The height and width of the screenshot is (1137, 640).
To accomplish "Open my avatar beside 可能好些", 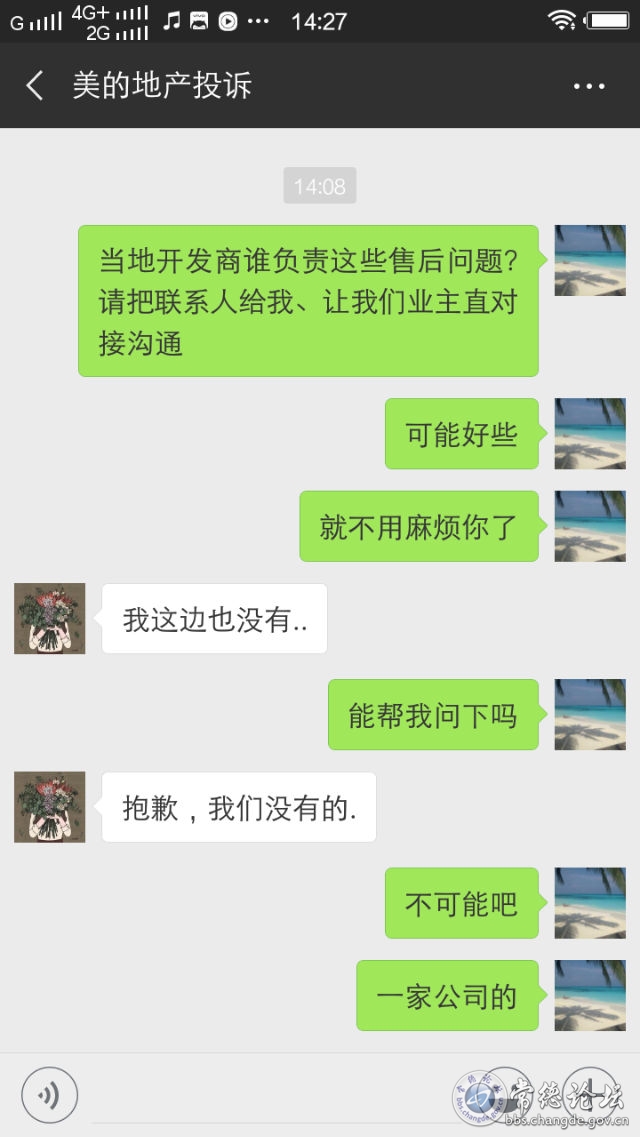I will click(x=590, y=434).
